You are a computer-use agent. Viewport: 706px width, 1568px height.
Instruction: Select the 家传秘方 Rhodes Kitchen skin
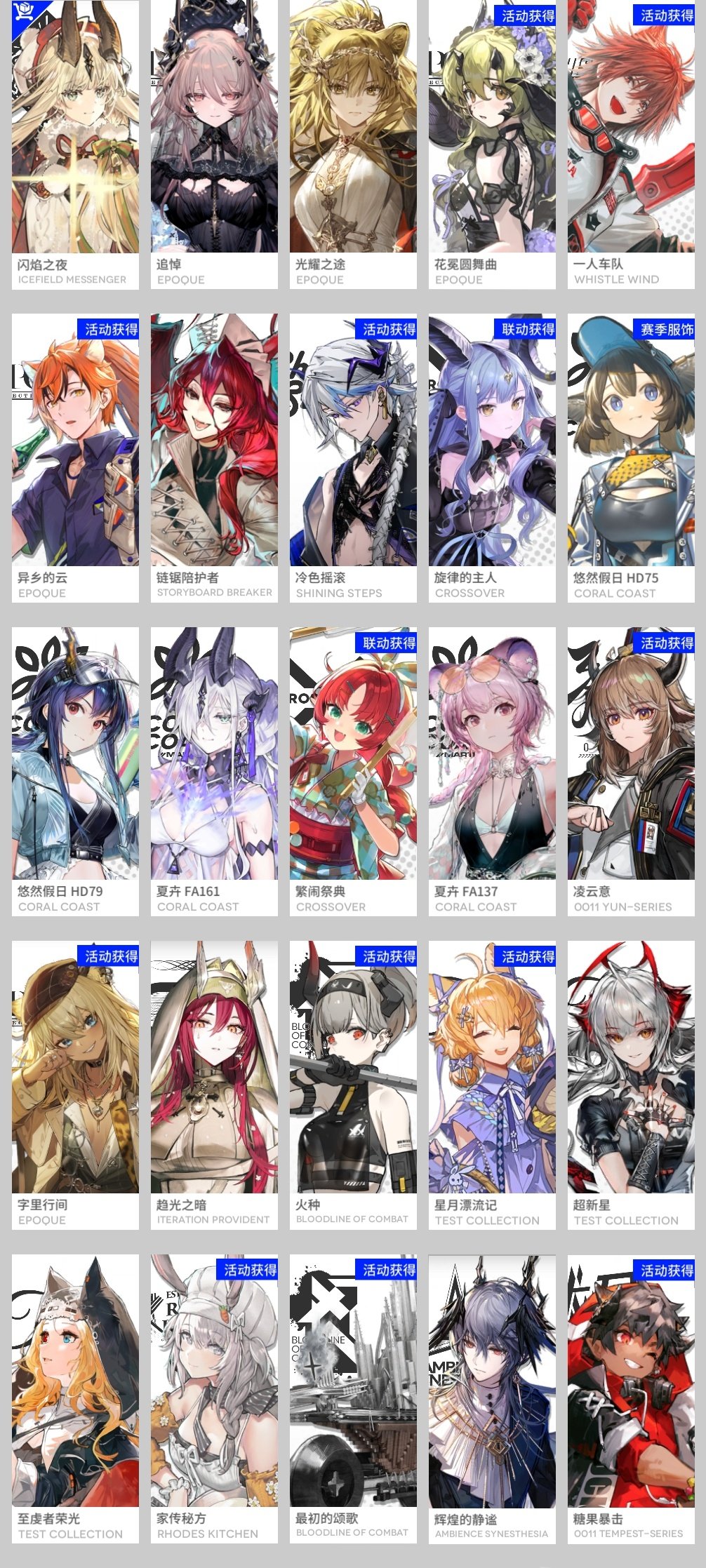click(214, 1398)
